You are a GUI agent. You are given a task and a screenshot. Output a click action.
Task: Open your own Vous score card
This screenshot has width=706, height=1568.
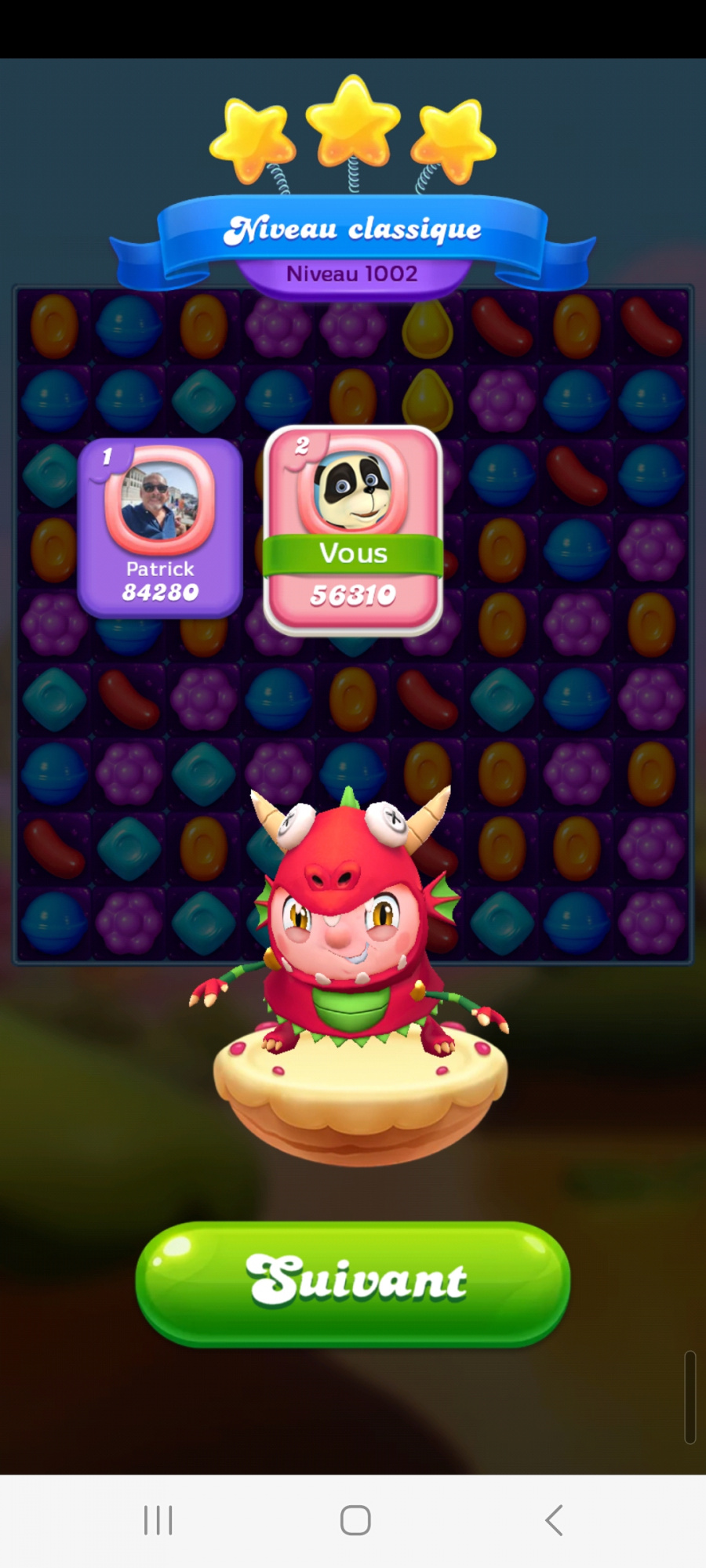[x=353, y=531]
